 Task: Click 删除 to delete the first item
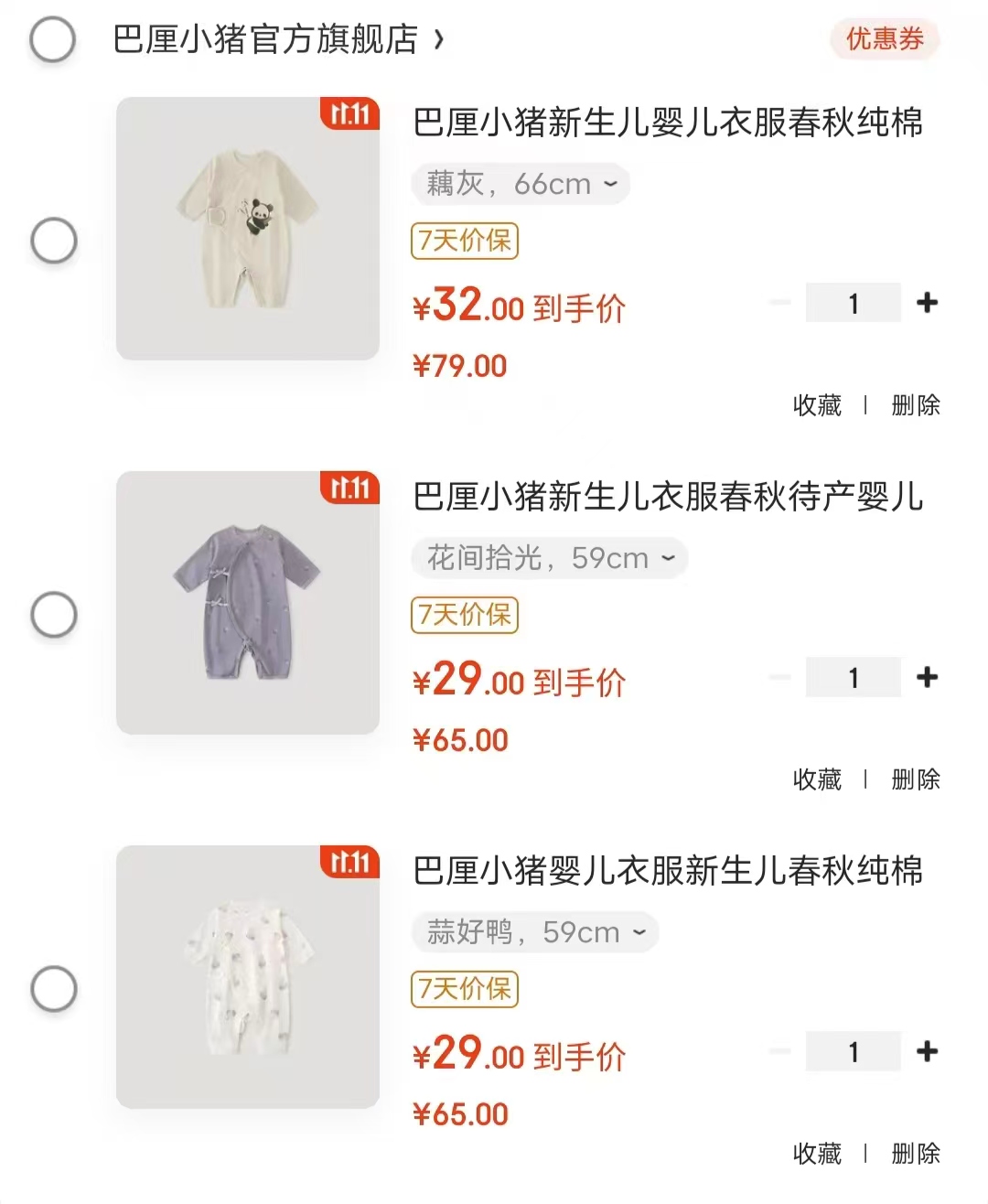[915, 405]
